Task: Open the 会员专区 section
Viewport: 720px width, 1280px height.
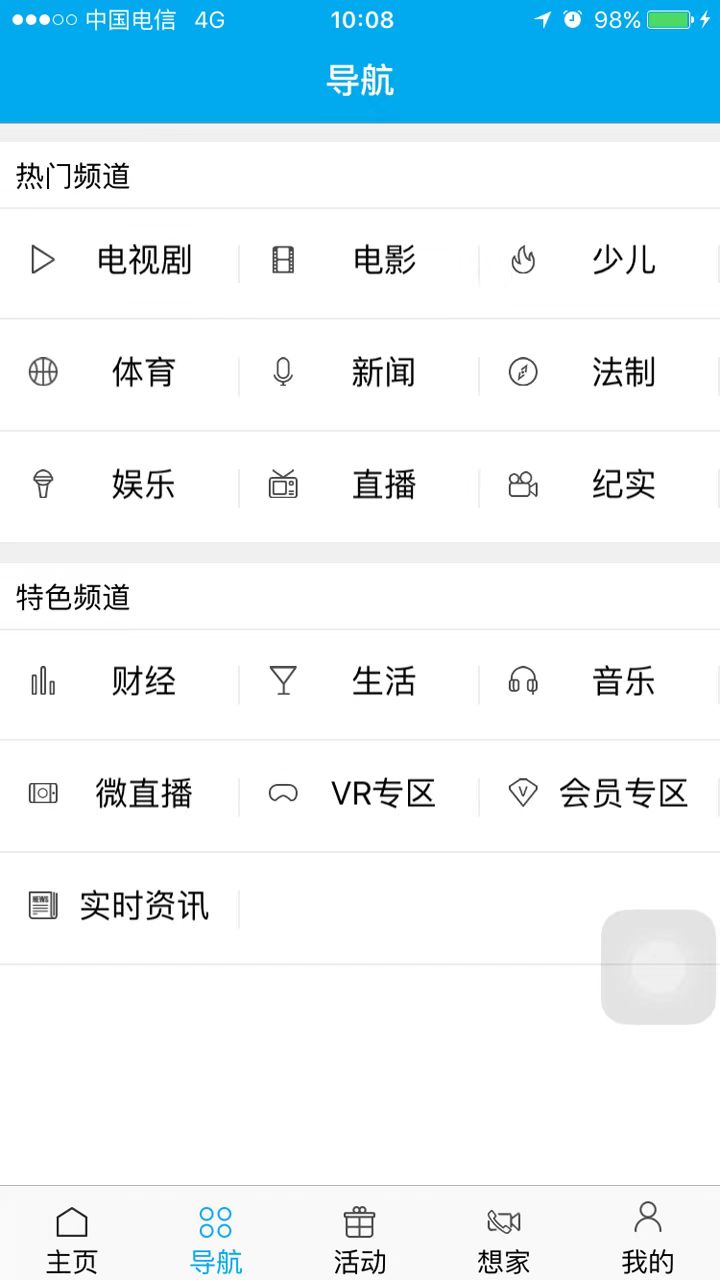Action: (623, 794)
